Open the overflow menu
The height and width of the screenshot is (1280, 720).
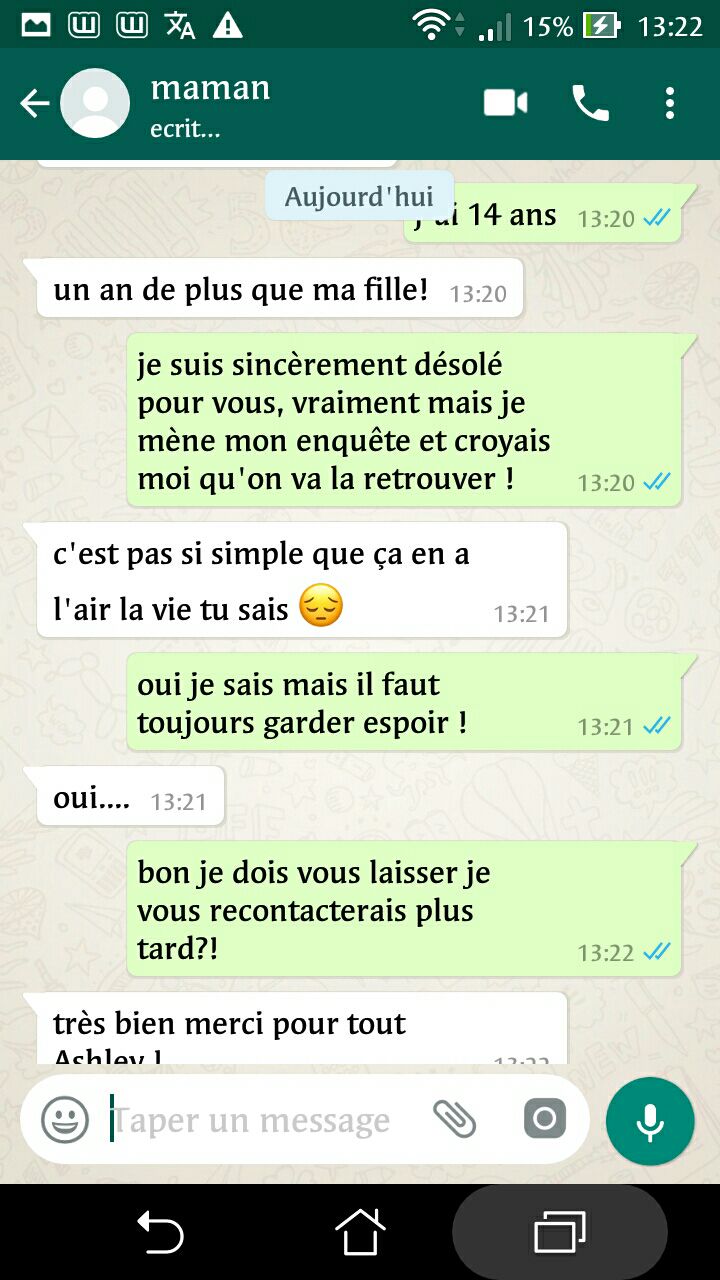[669, 103]
